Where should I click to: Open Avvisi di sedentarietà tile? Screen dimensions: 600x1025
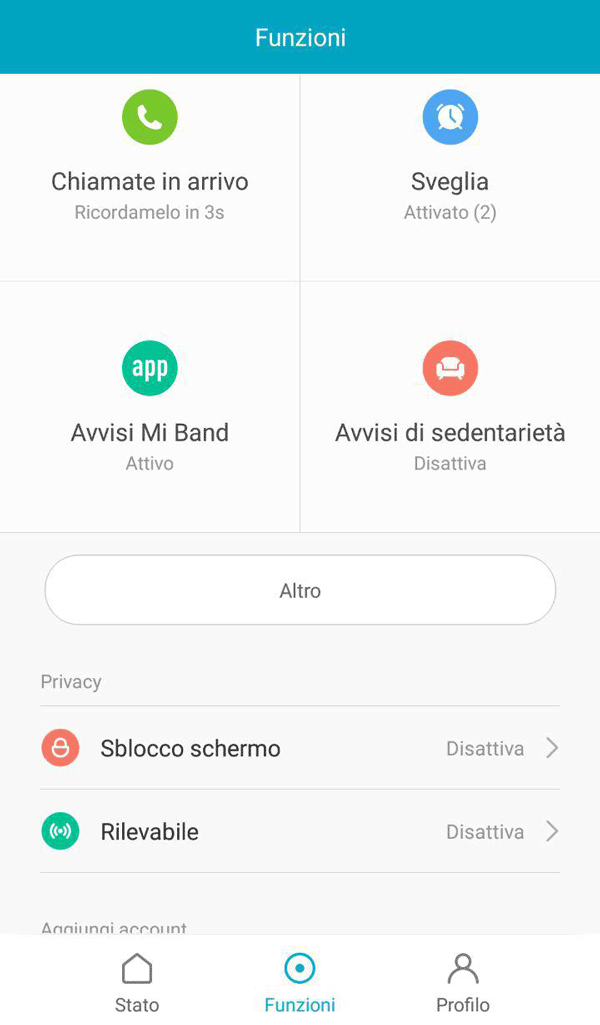pyautogui.click(x=450, y=407)
